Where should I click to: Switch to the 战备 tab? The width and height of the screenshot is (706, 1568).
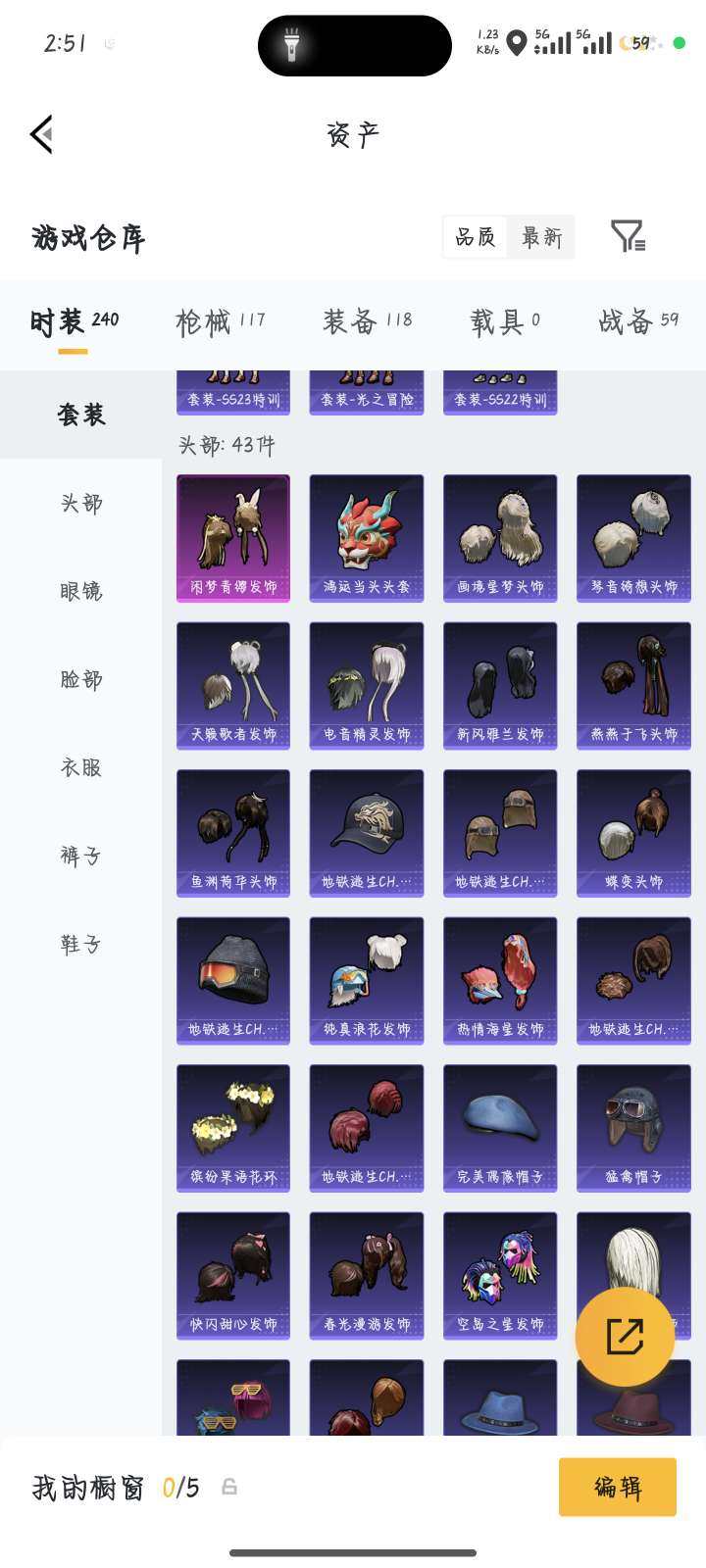(x=637, y=321)
